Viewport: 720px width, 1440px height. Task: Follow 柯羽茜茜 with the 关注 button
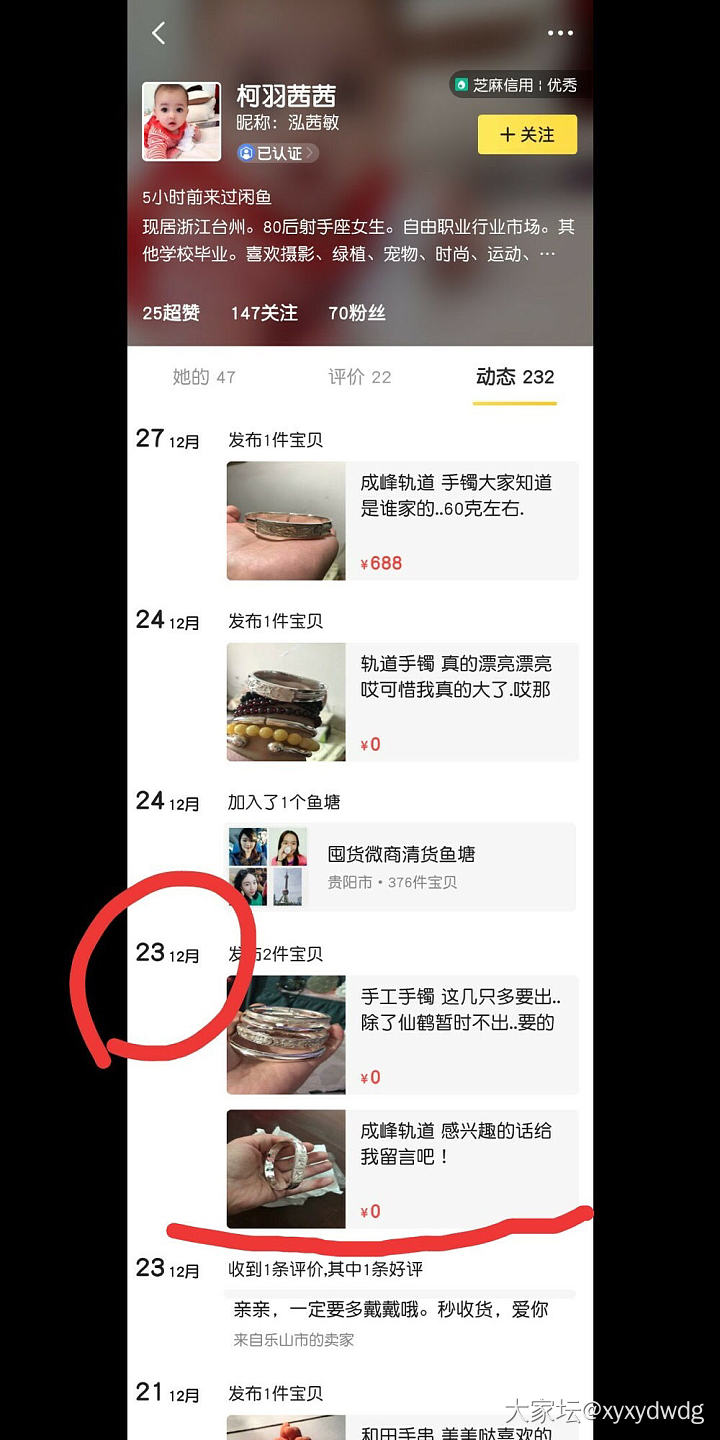[527, 135]
